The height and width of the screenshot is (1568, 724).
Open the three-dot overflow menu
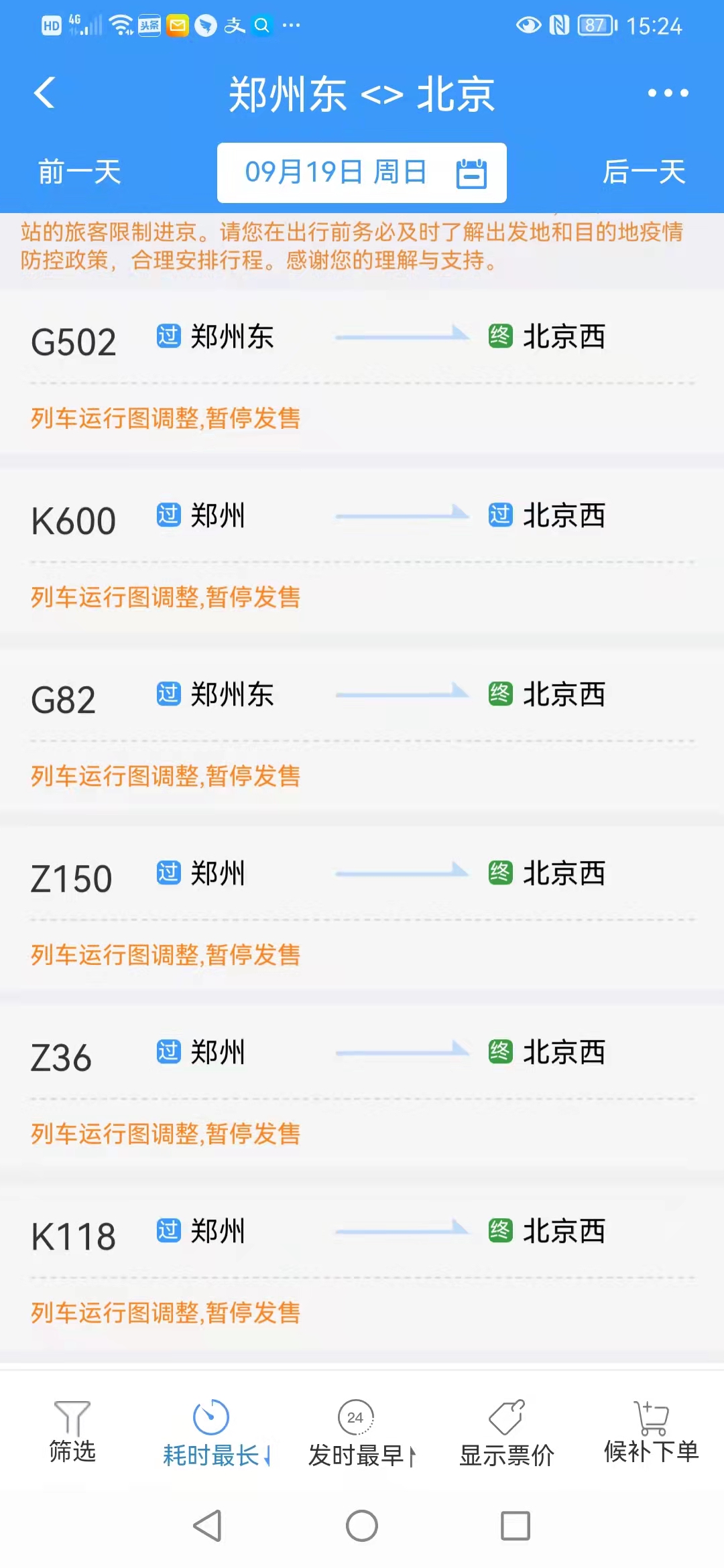[x=668, y=93]
